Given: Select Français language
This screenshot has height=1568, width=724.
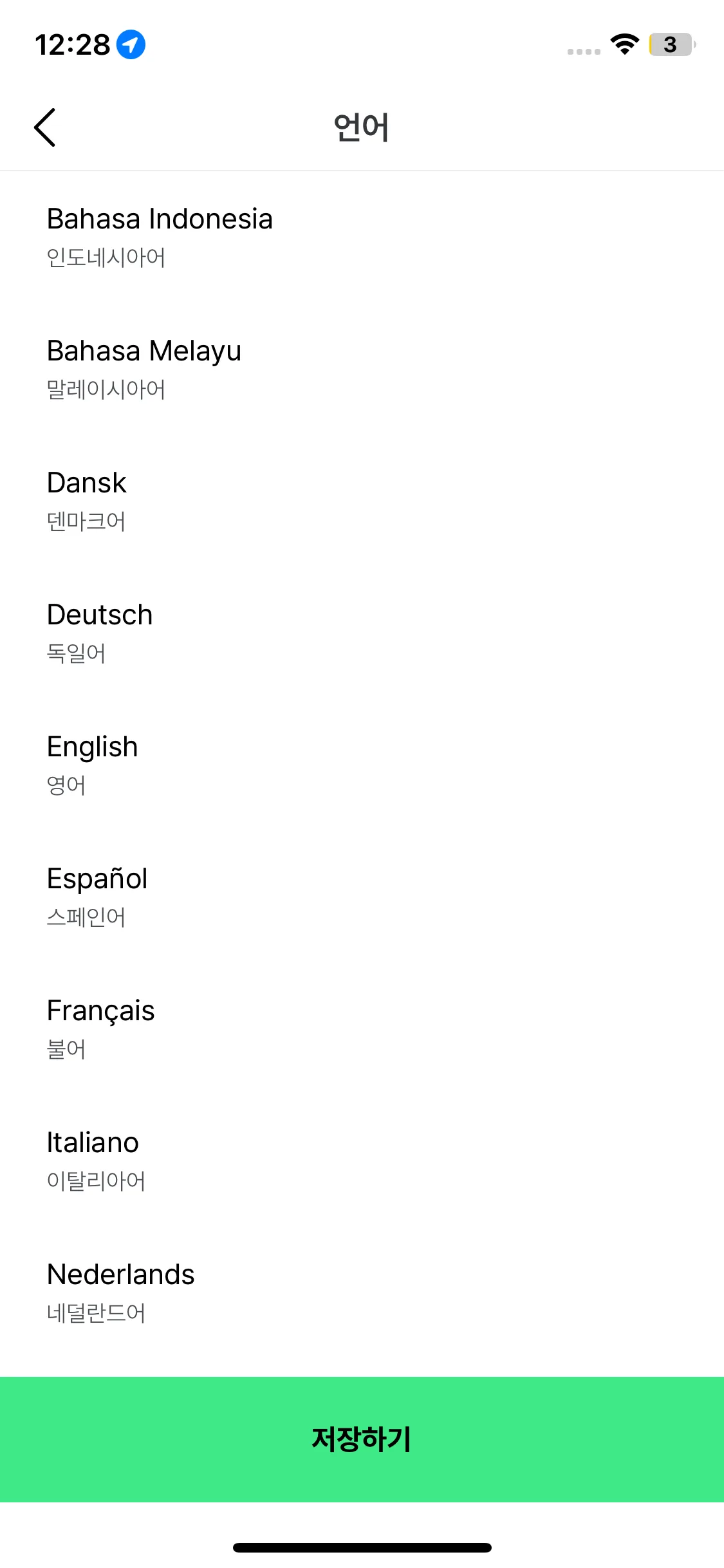Looking at the screenshot, I should [101, 1027].
